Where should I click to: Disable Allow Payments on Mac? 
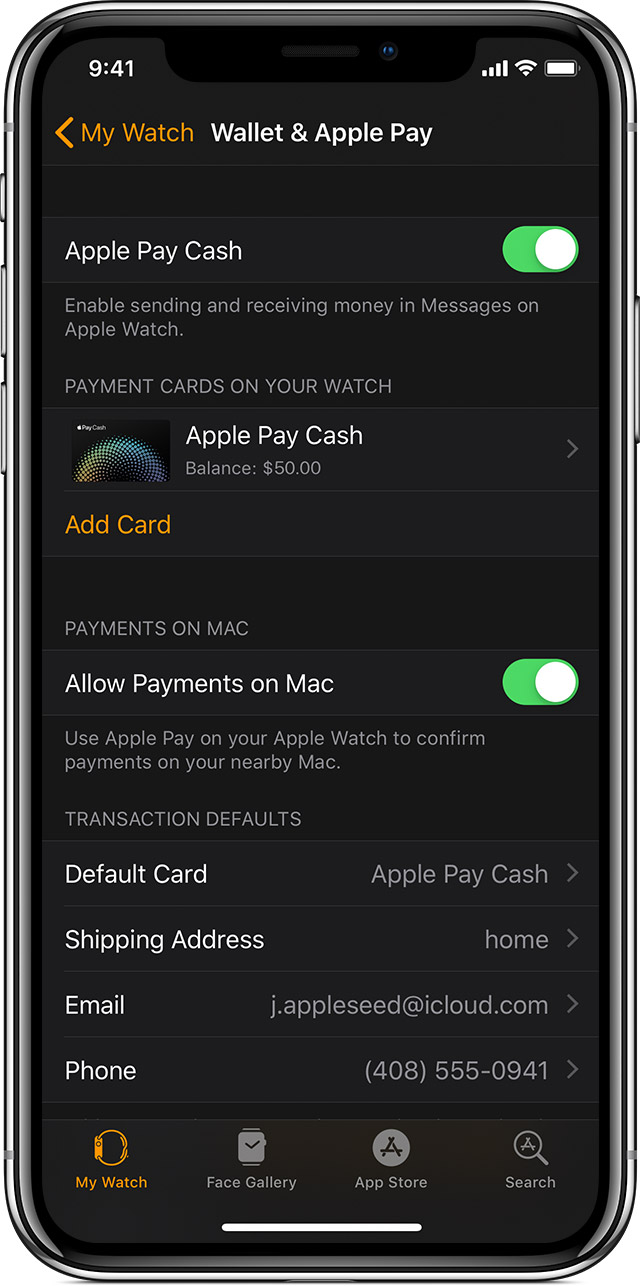coord(540,684)
